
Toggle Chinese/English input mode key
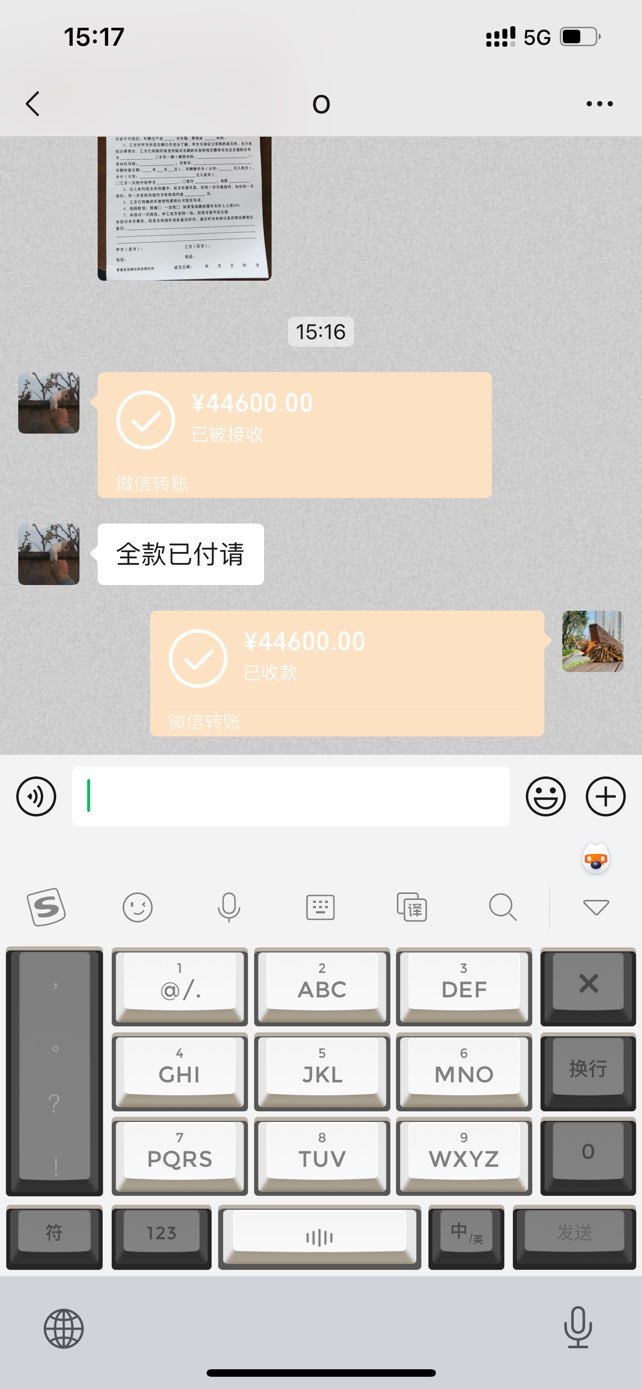(x=466, y=1233)
